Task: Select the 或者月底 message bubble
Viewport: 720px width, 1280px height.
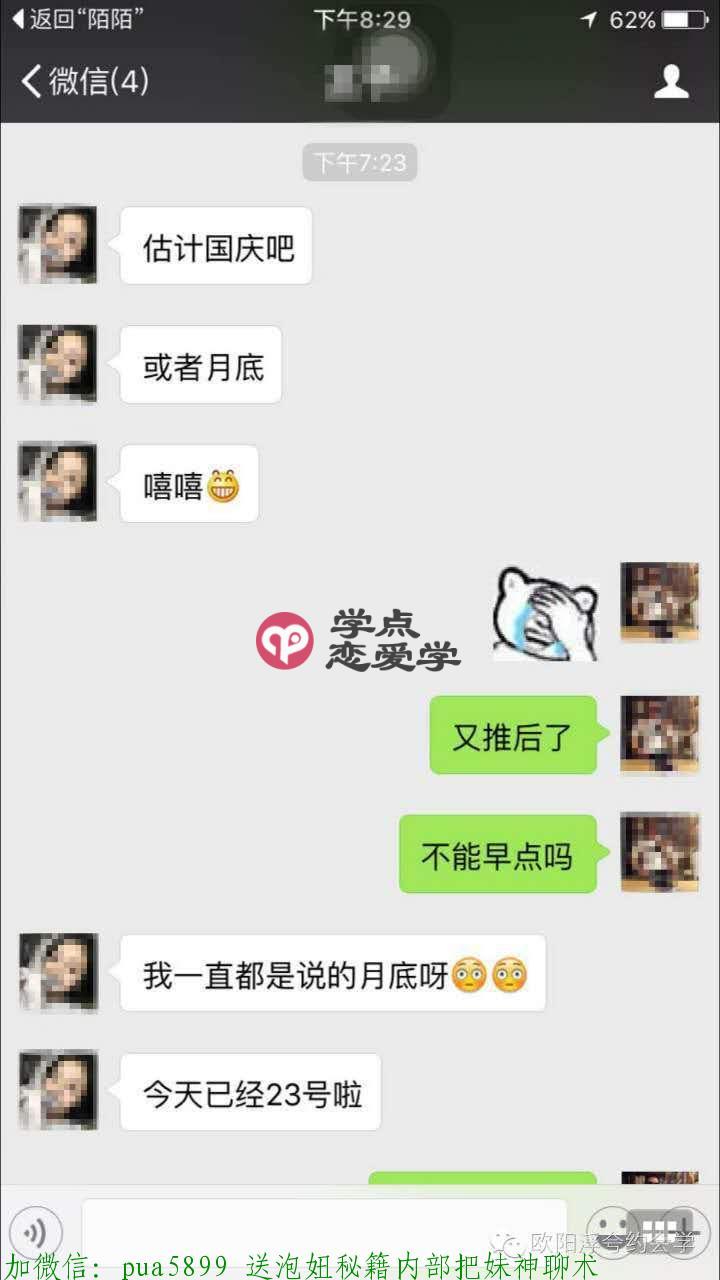Action: coord(200,364)
